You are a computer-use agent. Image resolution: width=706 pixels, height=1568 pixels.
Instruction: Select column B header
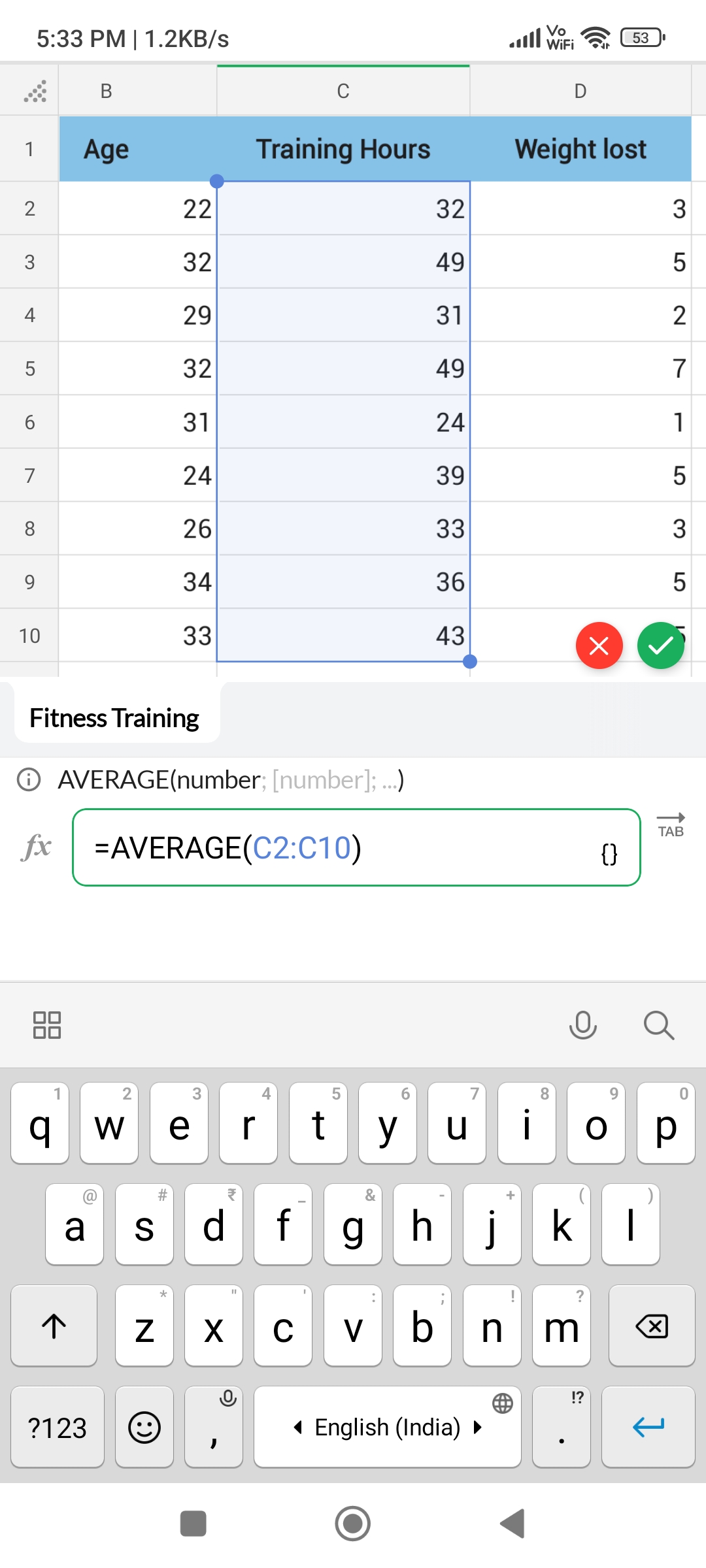106,91
